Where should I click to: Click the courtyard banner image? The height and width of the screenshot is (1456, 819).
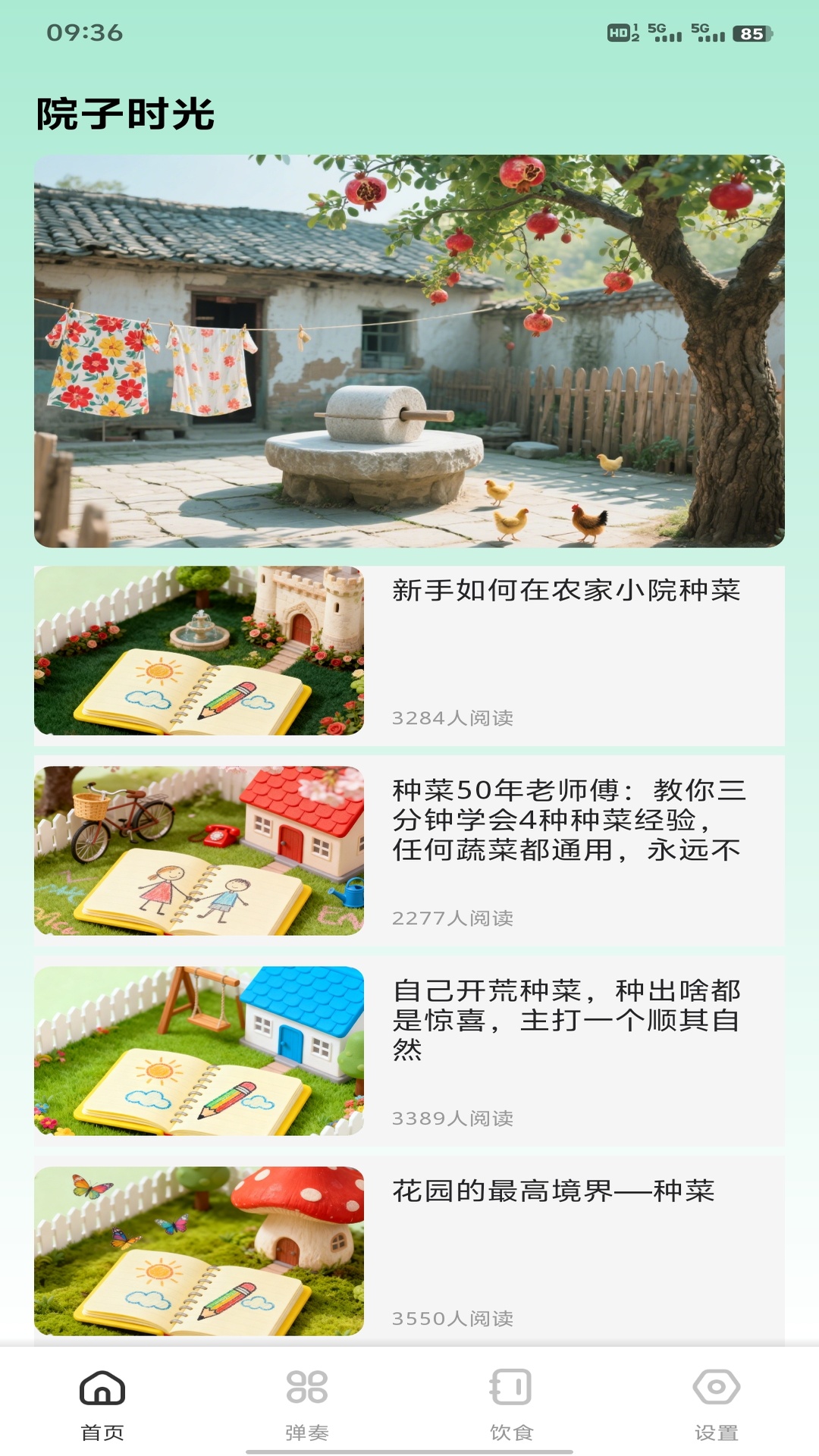(x=409, y=350)
